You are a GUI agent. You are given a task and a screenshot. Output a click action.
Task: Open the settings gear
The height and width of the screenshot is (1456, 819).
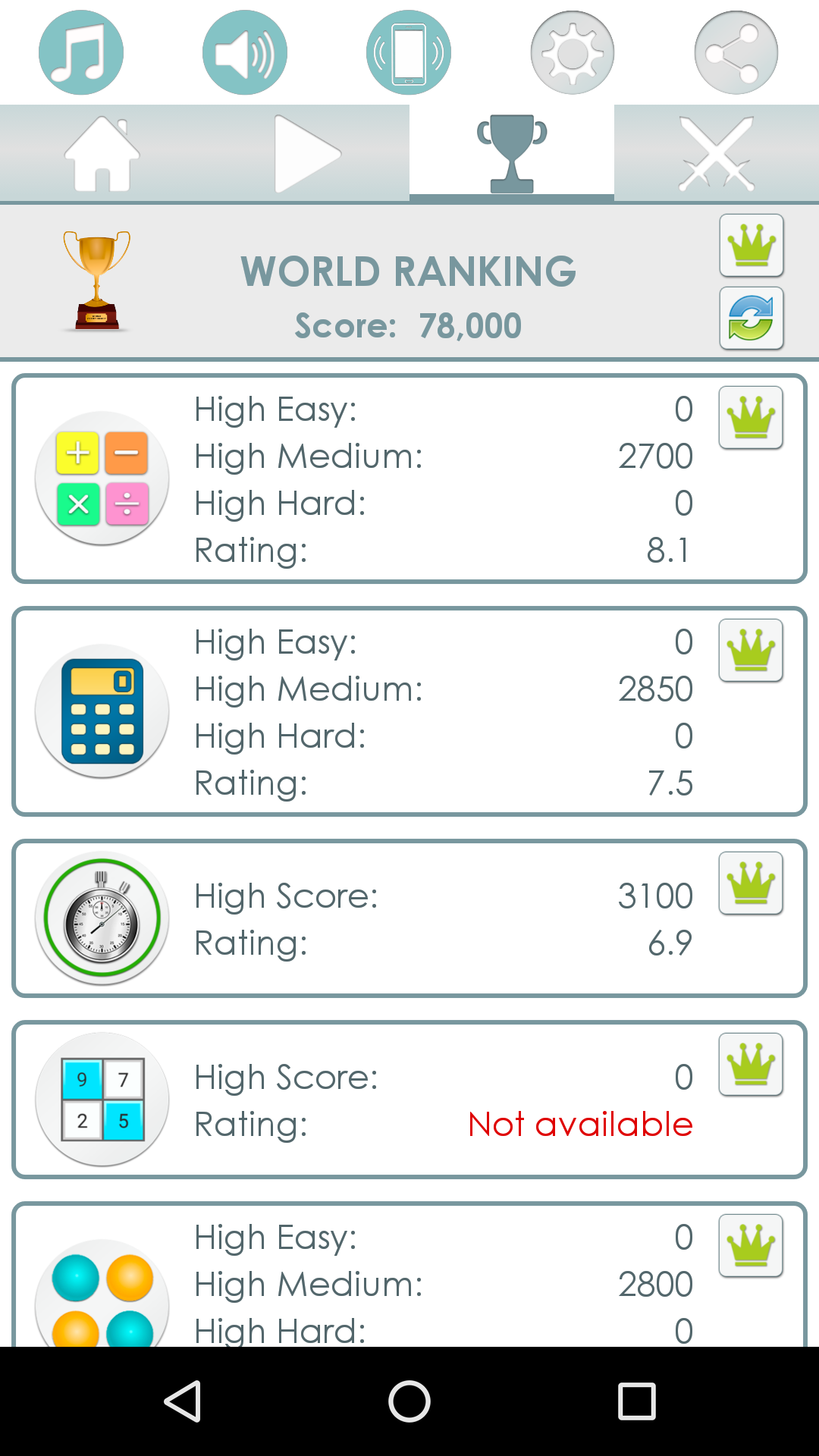573,51
